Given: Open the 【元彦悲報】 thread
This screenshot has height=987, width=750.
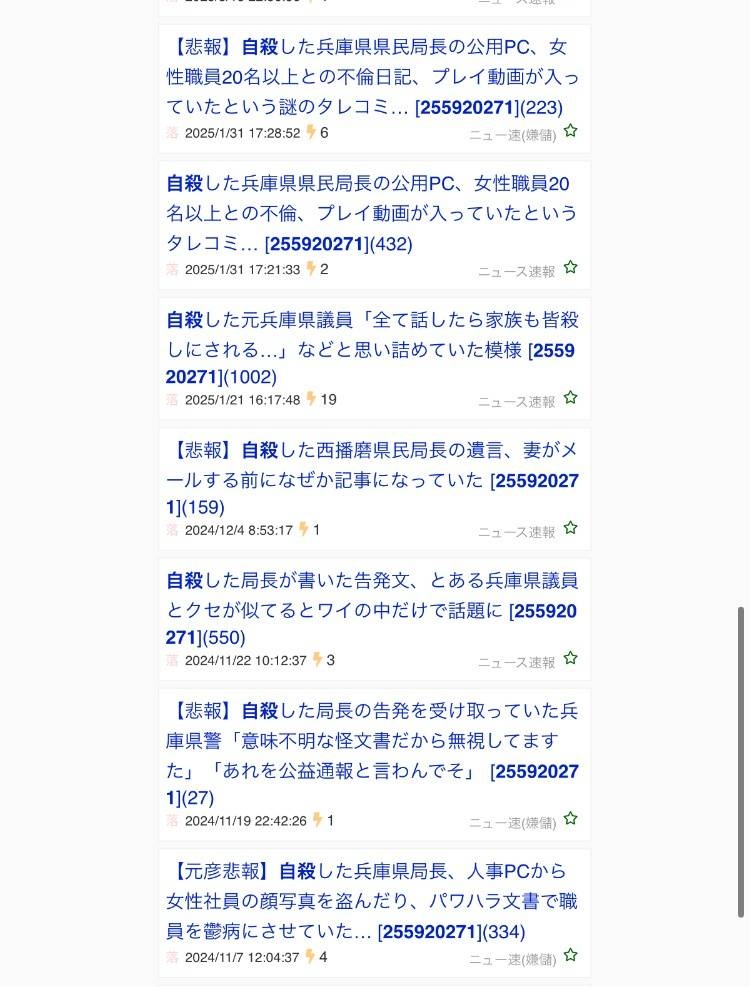Looking at the screenshot, I should 372,900.
